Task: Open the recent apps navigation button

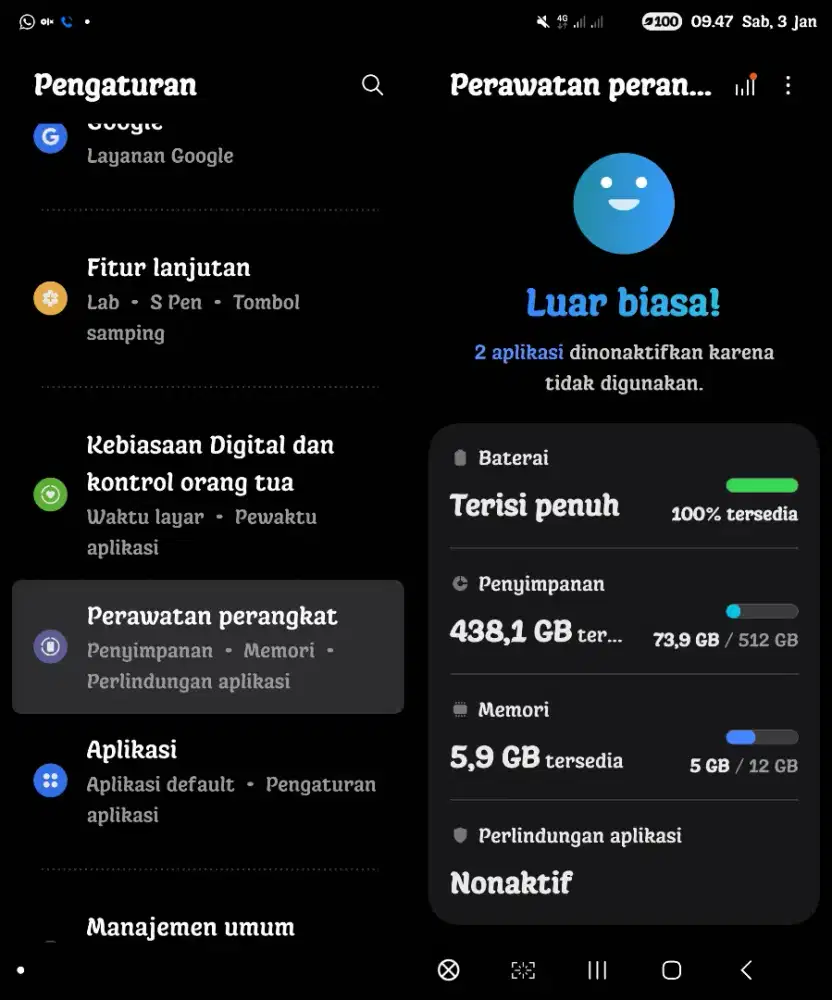Action: pyautogui.click(x=597, y=970)
